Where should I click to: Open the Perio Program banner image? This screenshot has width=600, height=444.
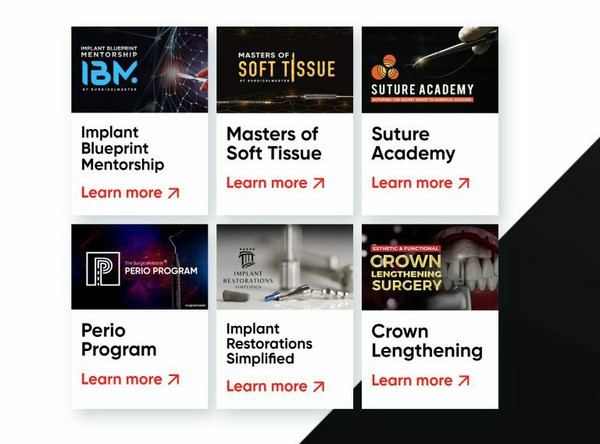click(x=139, y=267)
